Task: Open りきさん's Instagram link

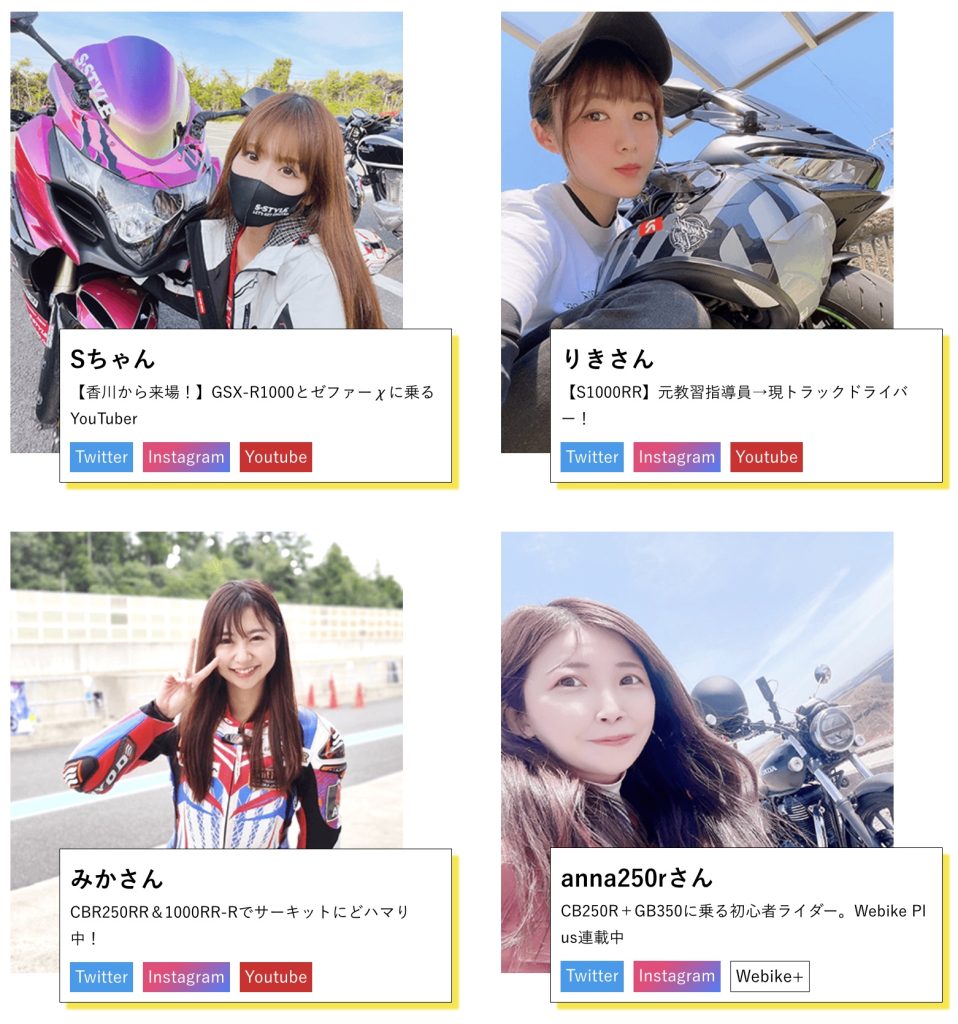Action: pos(677,457)
